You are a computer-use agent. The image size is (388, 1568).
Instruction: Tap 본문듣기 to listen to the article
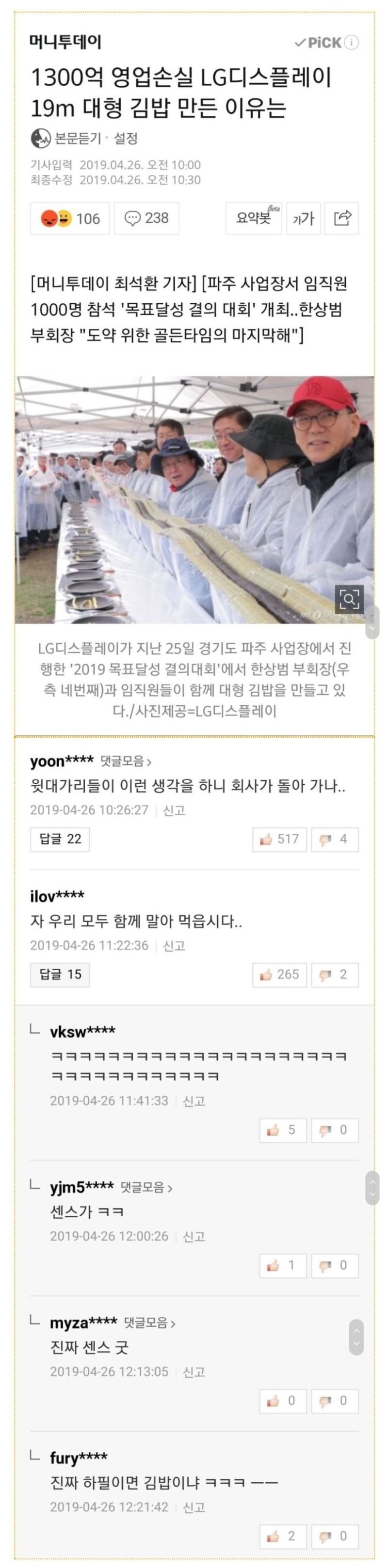tap(77, 138)
